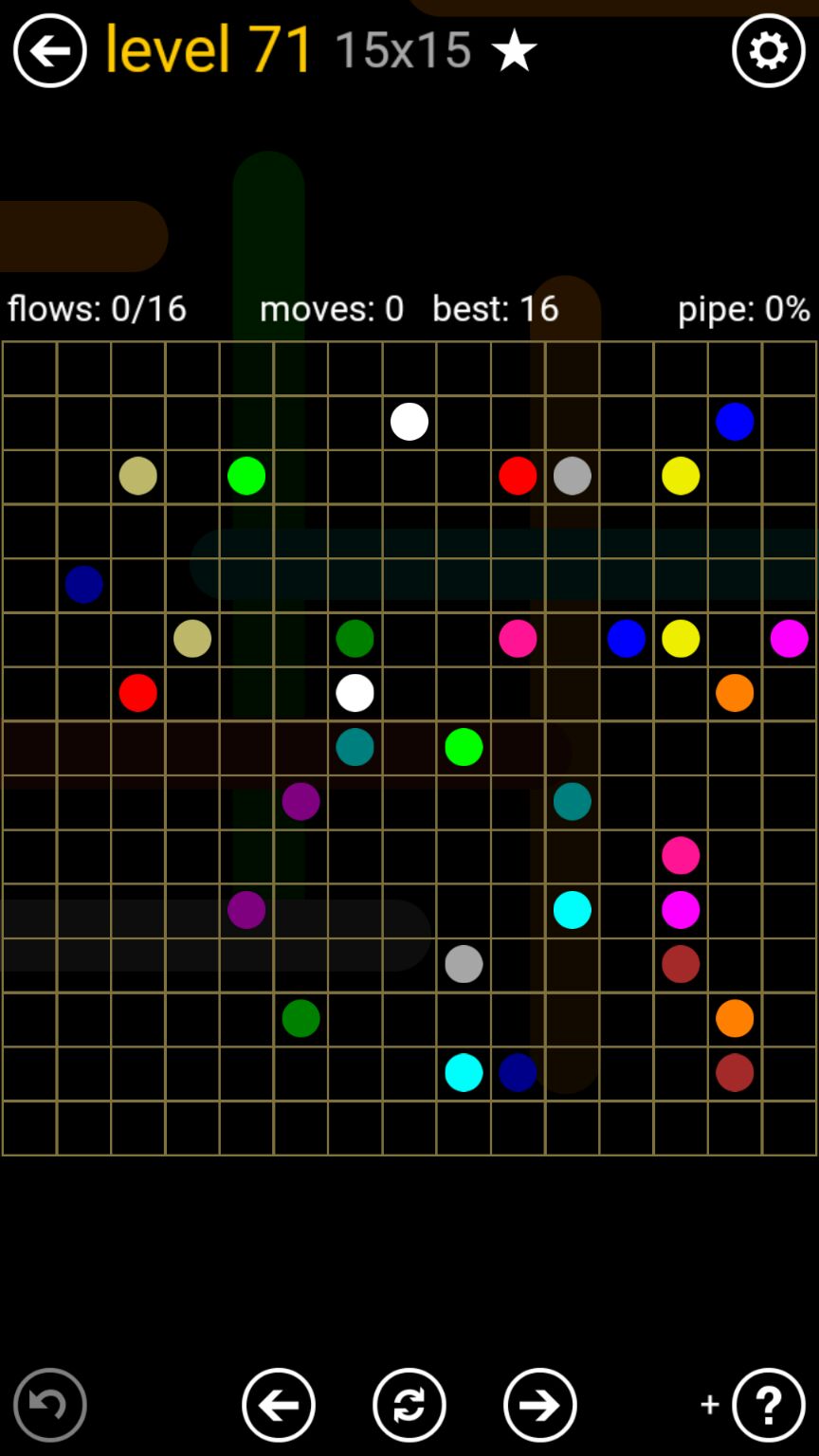The width and height of the screenshot is (819, 1456).
Task: Tap the teal dot below the white dot
Action: (355, 747)
